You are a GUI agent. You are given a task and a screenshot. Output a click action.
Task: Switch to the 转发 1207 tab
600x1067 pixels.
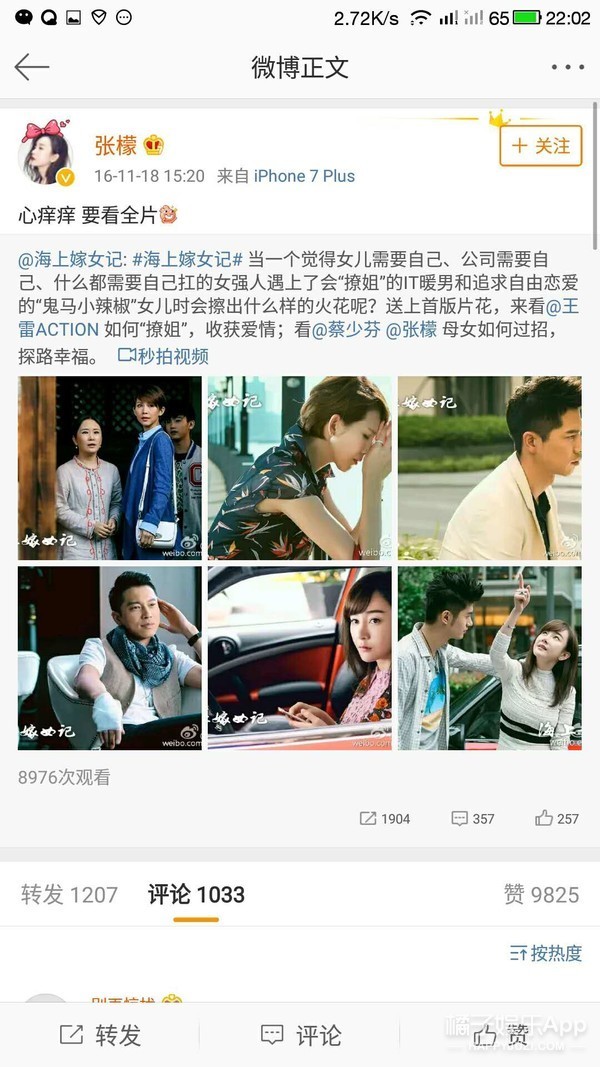[69, 894]
